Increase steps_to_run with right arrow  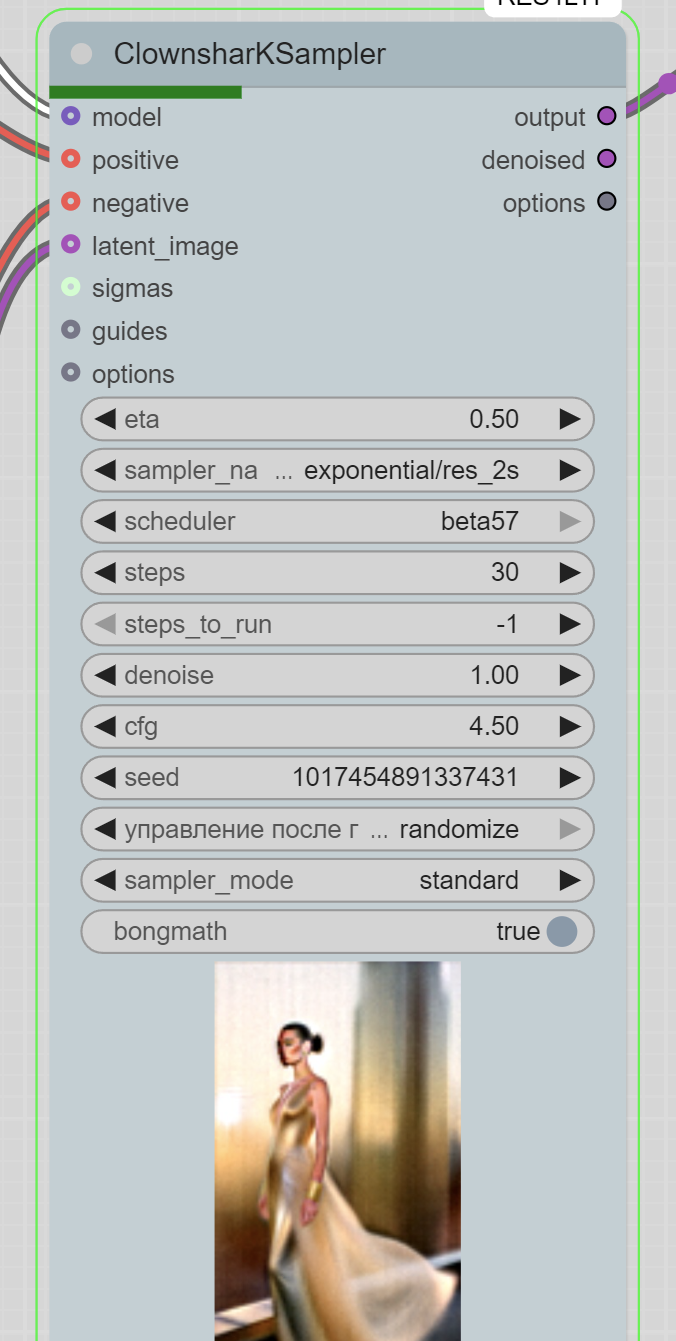point(570,624)
